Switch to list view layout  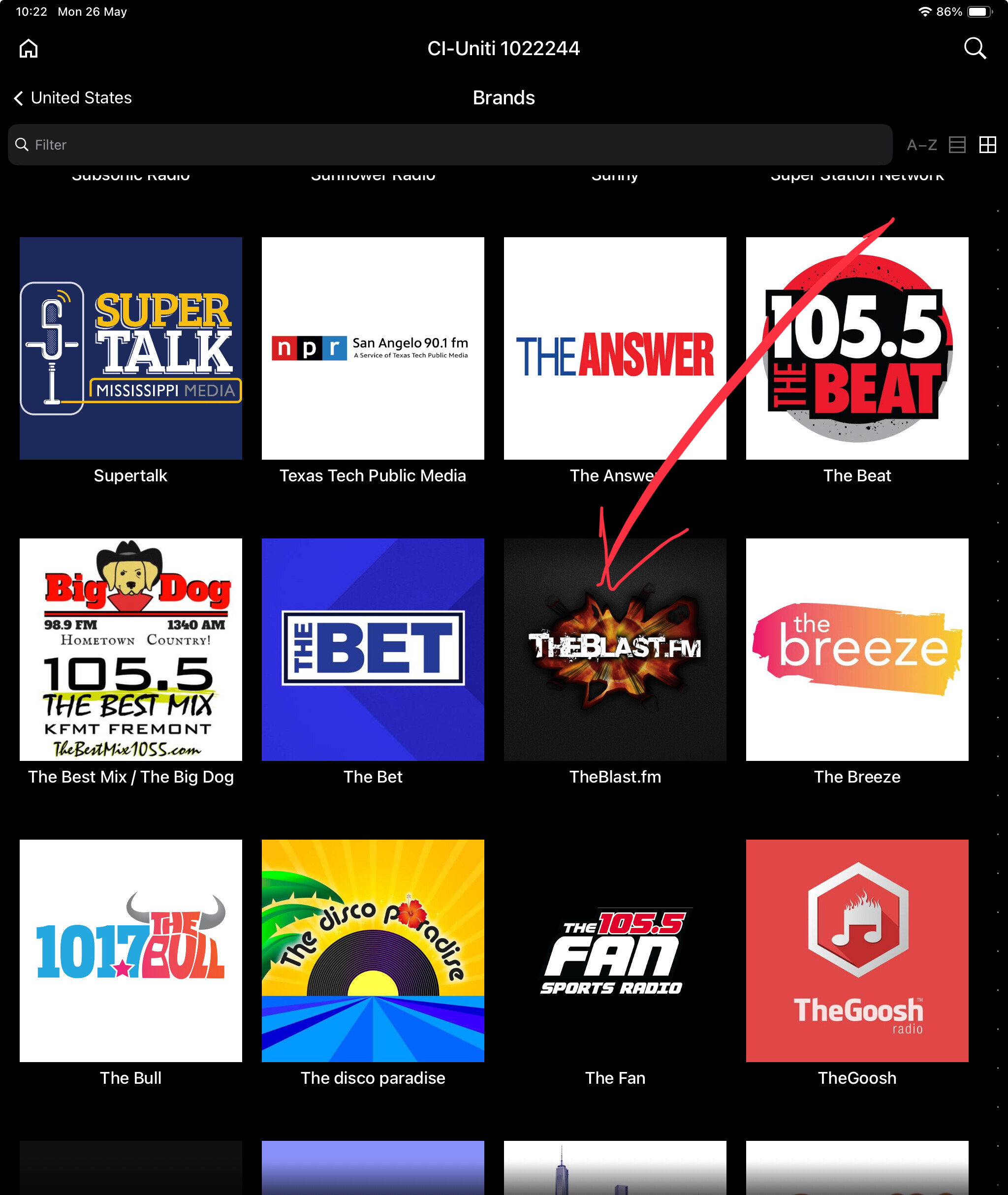click(x=957, y=145)
